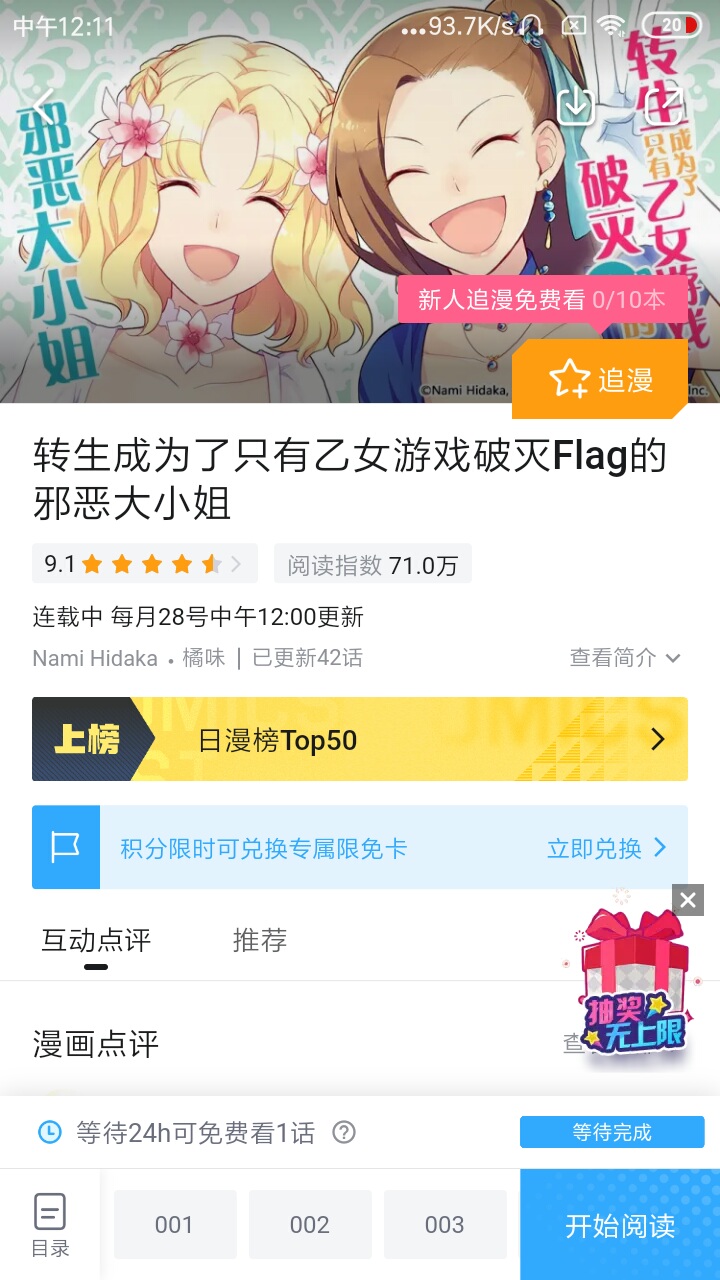Expand 查看简介 synopsis
Viewport: 720px width, 1280px height.
tap(625, 658)
